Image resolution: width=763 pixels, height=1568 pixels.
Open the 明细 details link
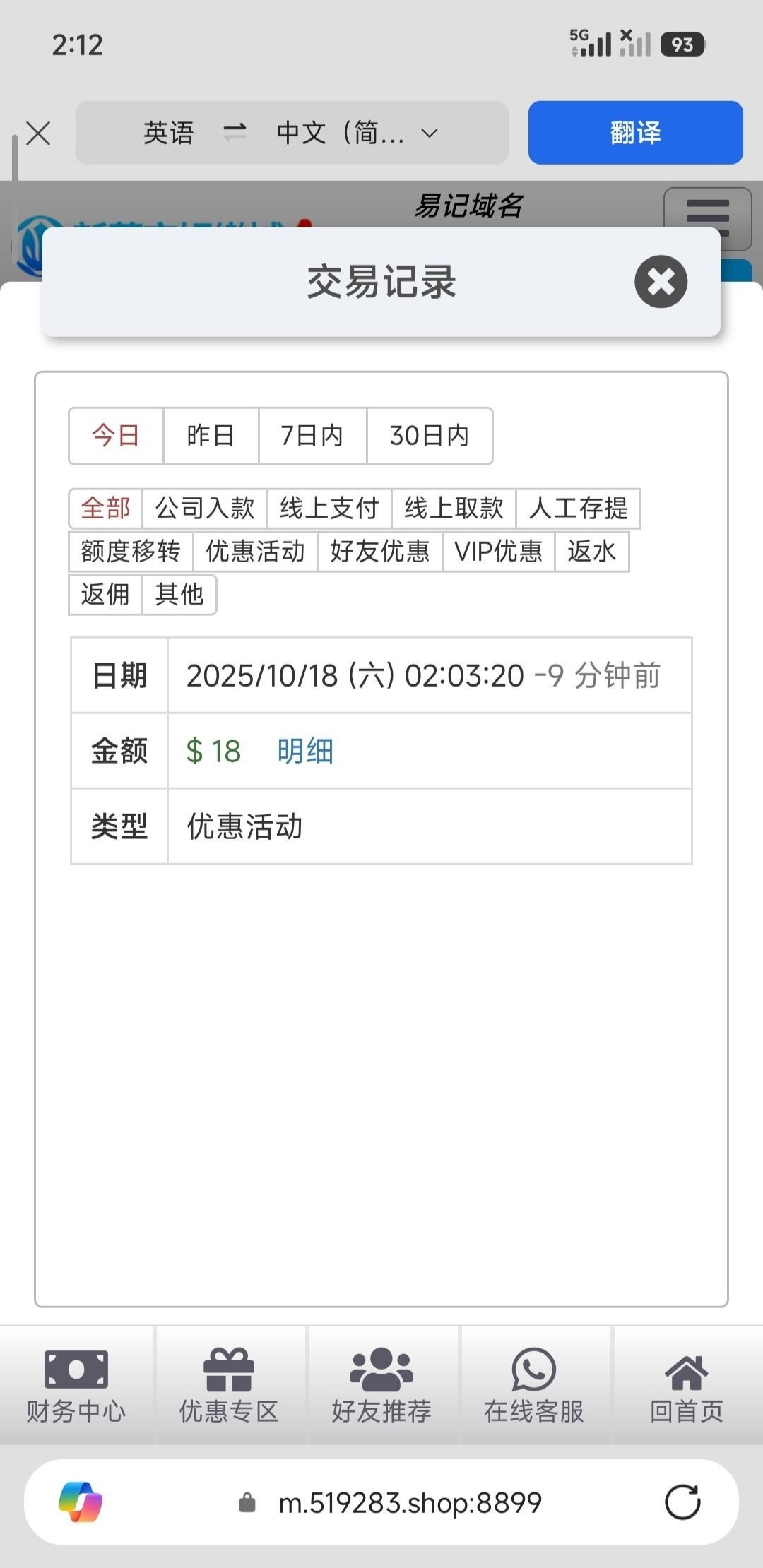pos(304,751)
